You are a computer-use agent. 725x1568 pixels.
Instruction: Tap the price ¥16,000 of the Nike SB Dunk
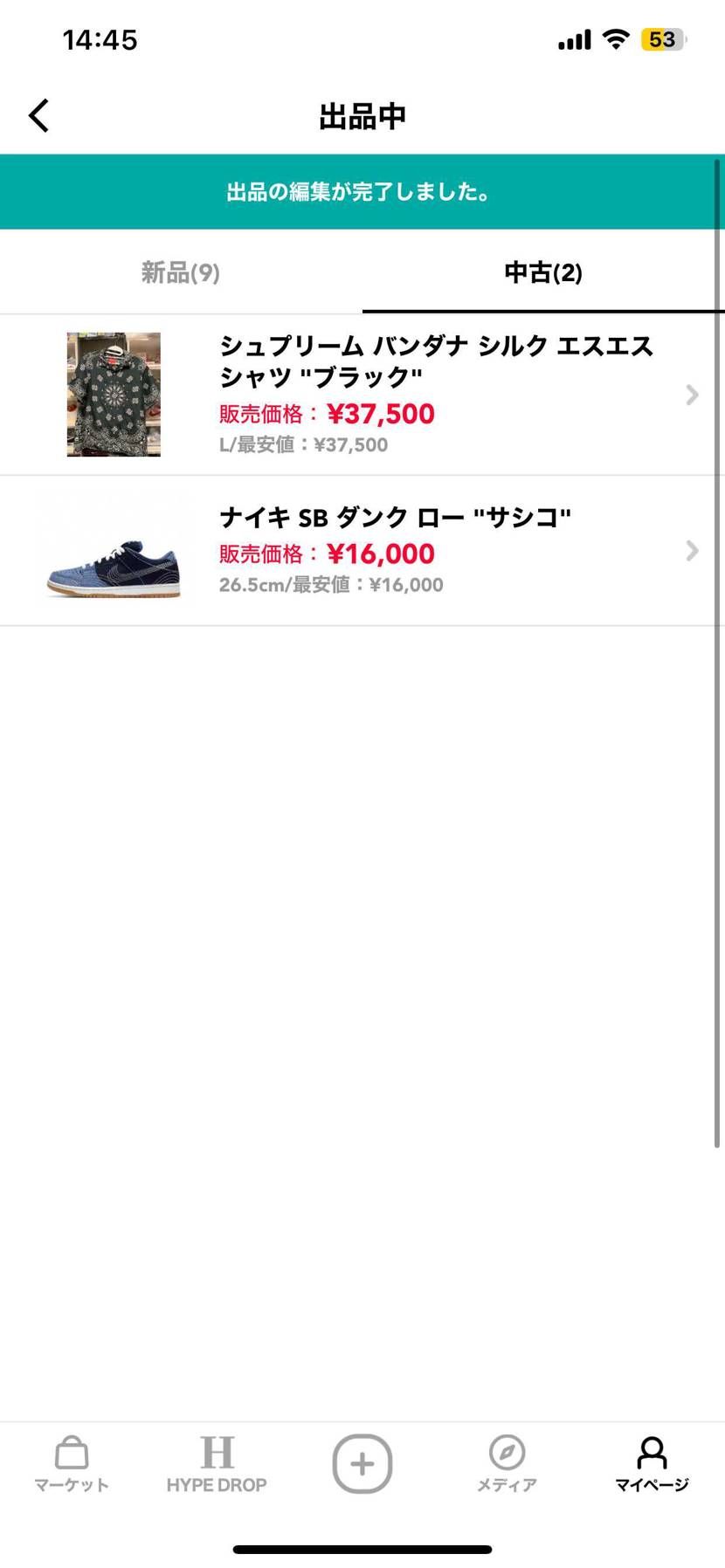pos(380,554)
